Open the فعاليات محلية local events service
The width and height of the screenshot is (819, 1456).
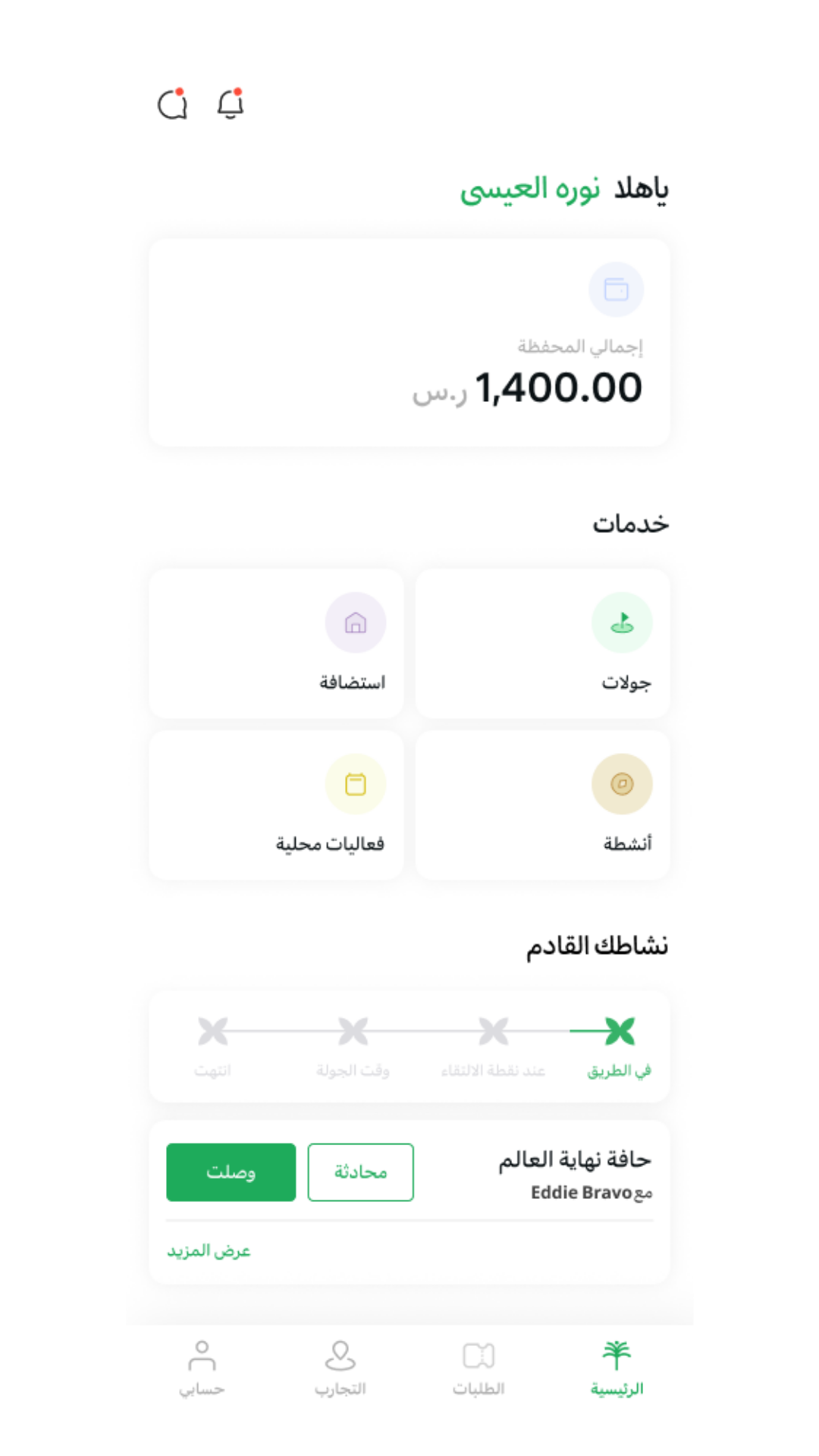coord(276,805)
